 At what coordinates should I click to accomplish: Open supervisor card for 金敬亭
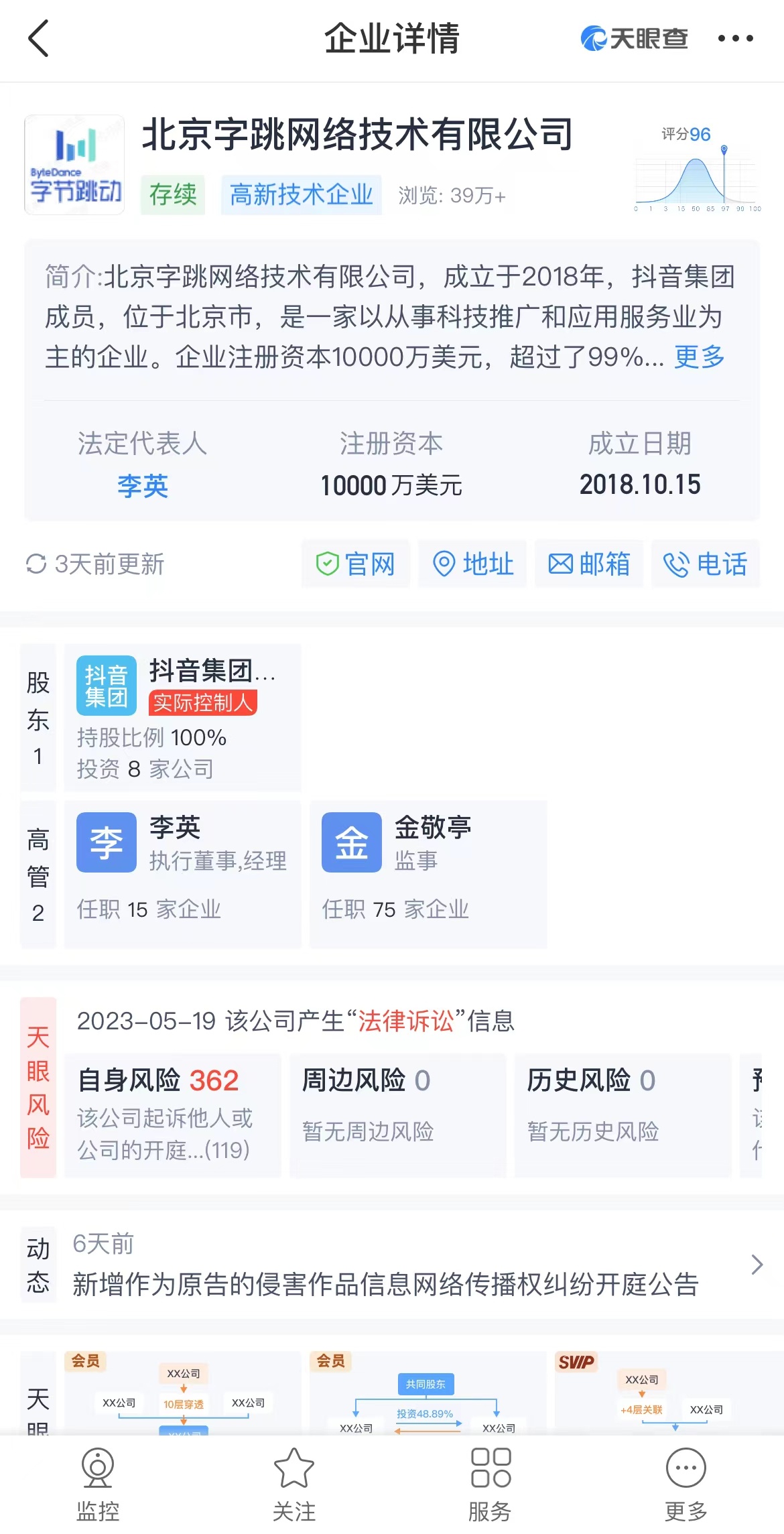pos(428,874)
